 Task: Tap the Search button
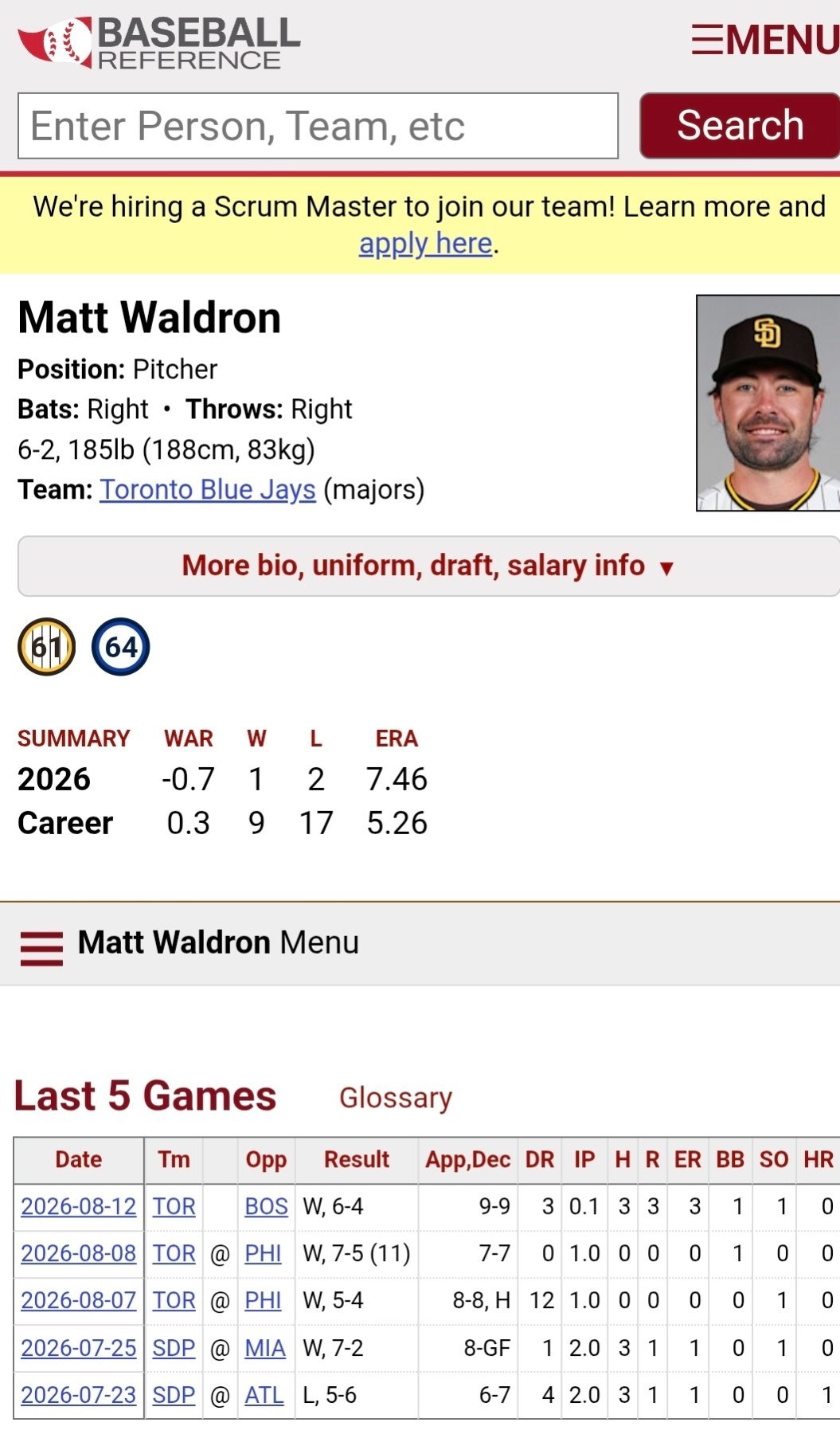(x=740, y=126)
